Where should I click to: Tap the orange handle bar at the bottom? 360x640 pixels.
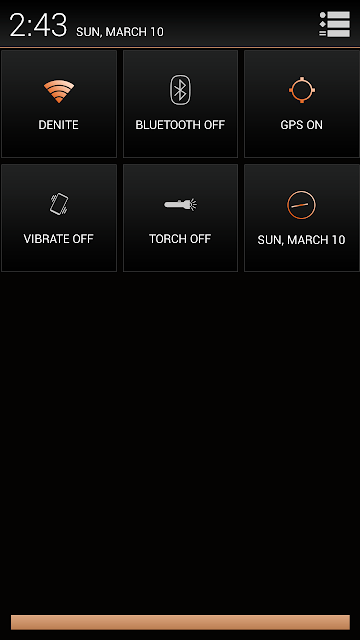180,622
